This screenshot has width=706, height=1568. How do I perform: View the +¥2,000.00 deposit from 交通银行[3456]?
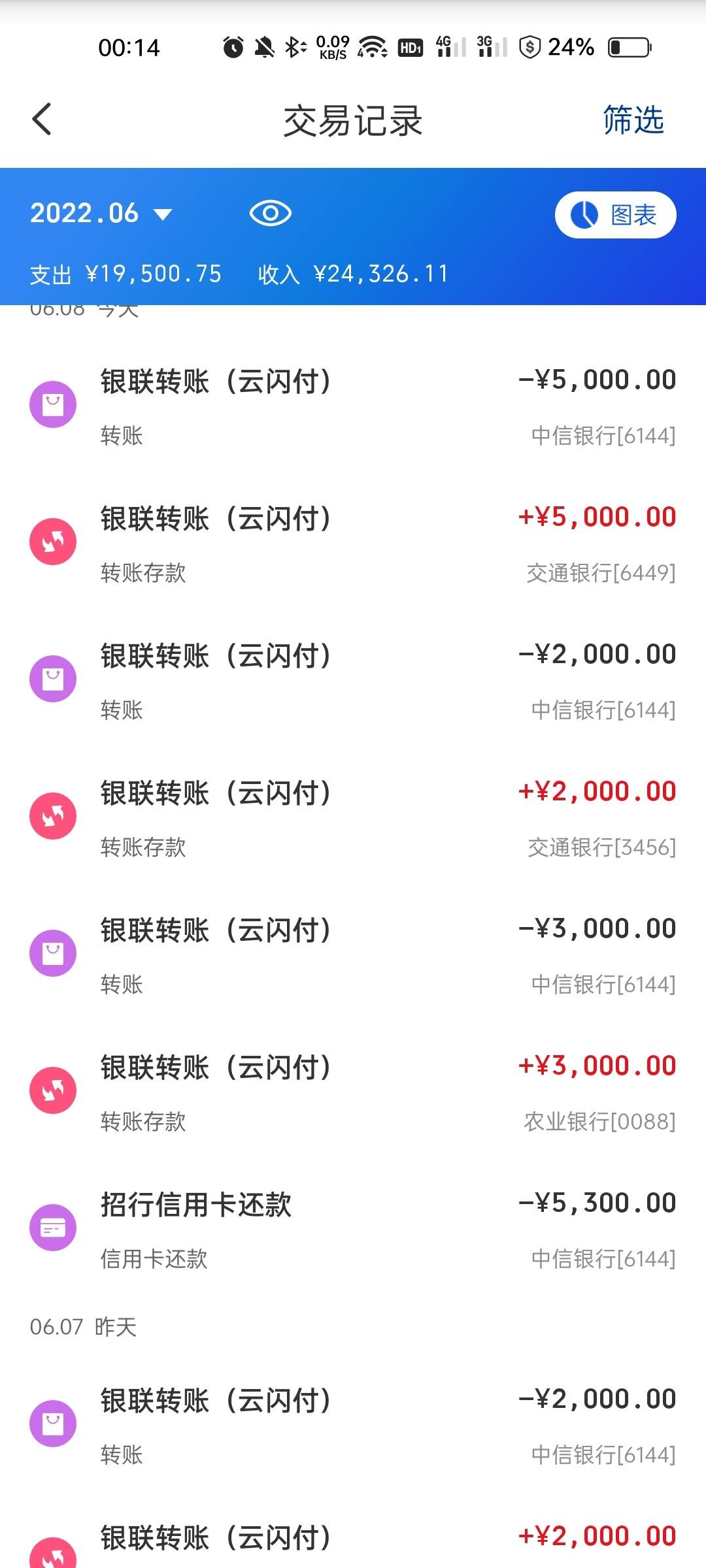[353, 817]
